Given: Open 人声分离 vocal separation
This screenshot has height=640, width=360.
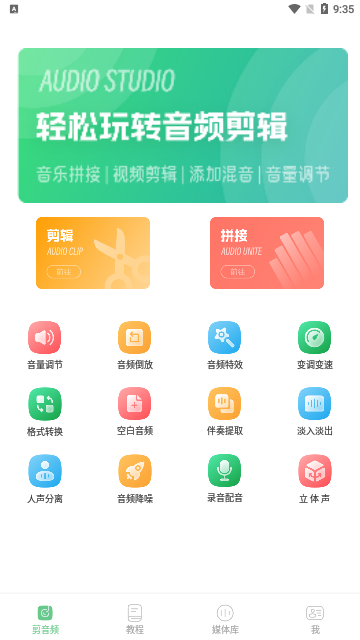Looking at the screenshot, I should (45, 479).
